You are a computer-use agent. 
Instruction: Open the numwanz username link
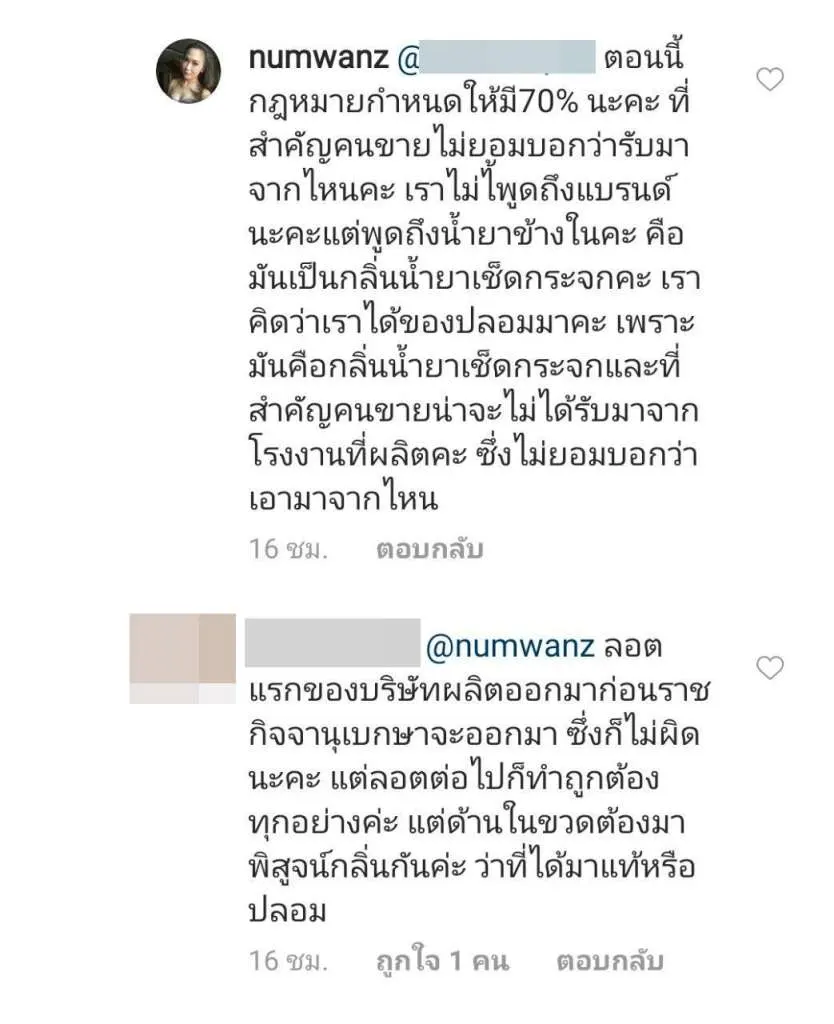317,59
